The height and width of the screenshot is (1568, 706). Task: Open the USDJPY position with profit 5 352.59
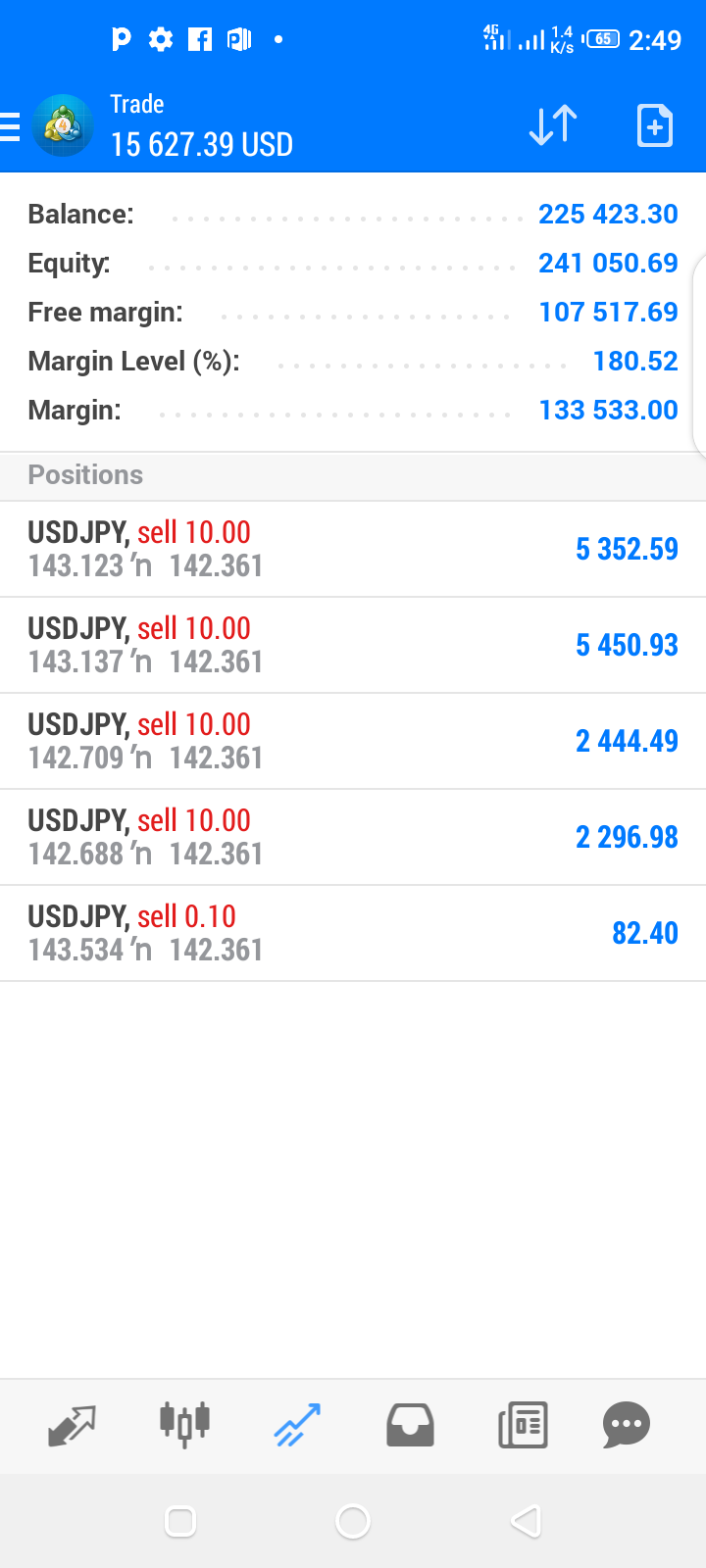[x=353, y=549]
